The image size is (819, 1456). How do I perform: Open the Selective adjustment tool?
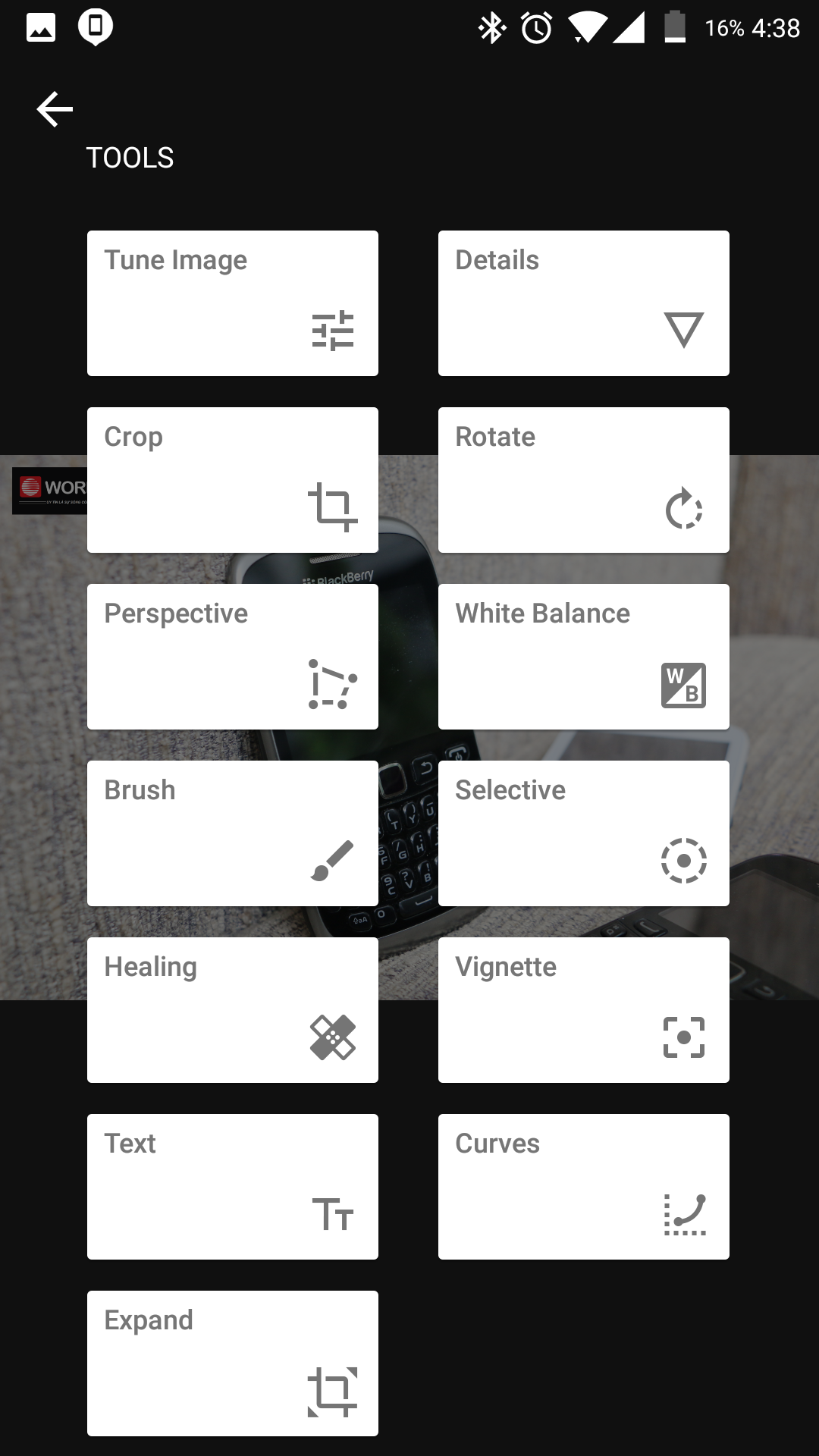click(x=583, y=833)
